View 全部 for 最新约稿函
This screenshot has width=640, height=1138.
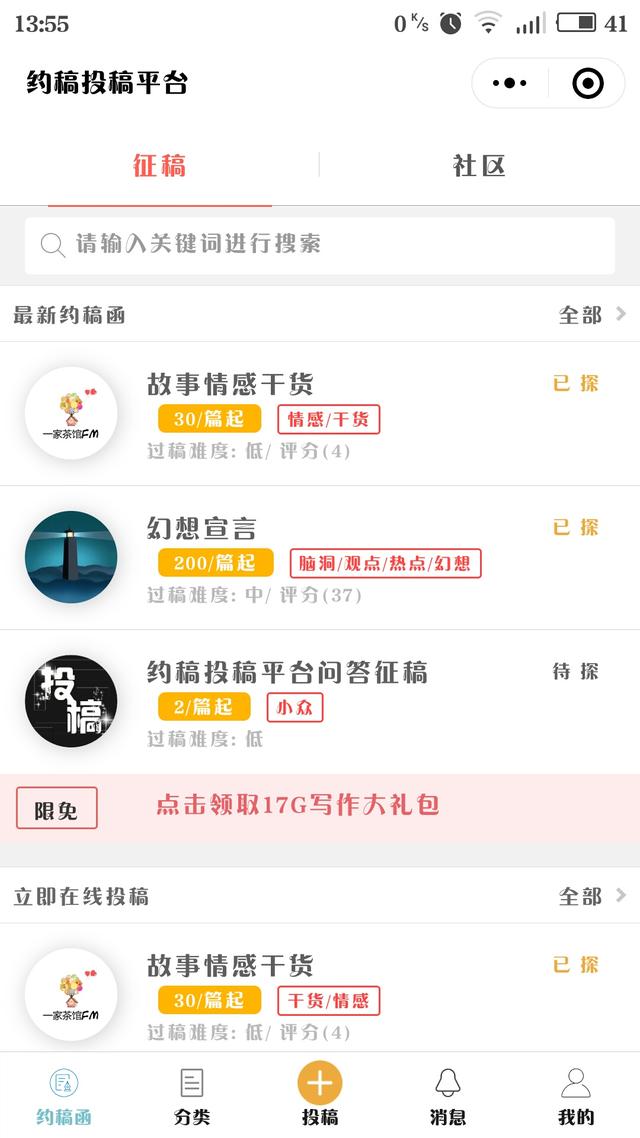(x=592, y=315)
